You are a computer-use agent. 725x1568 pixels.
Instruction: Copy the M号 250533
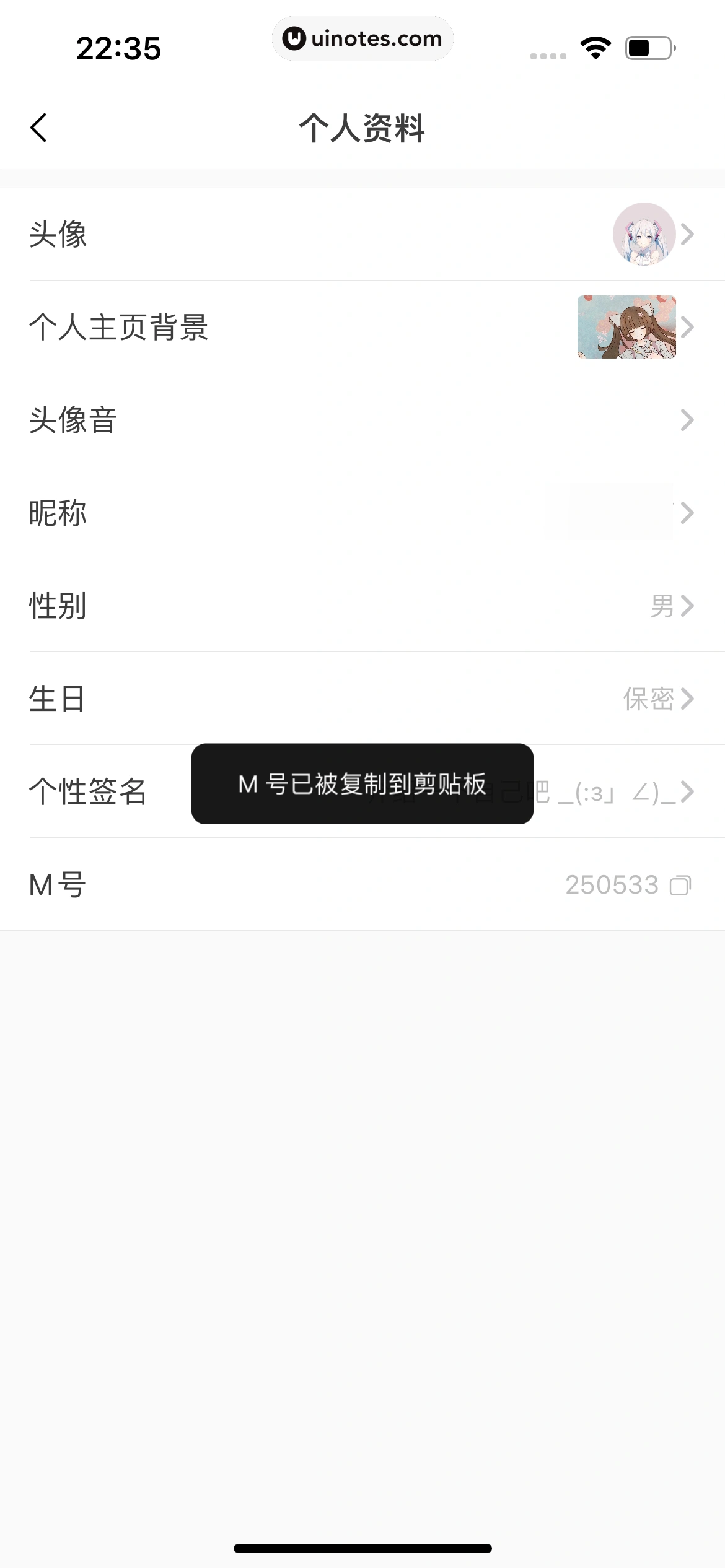tap(680, 886)
